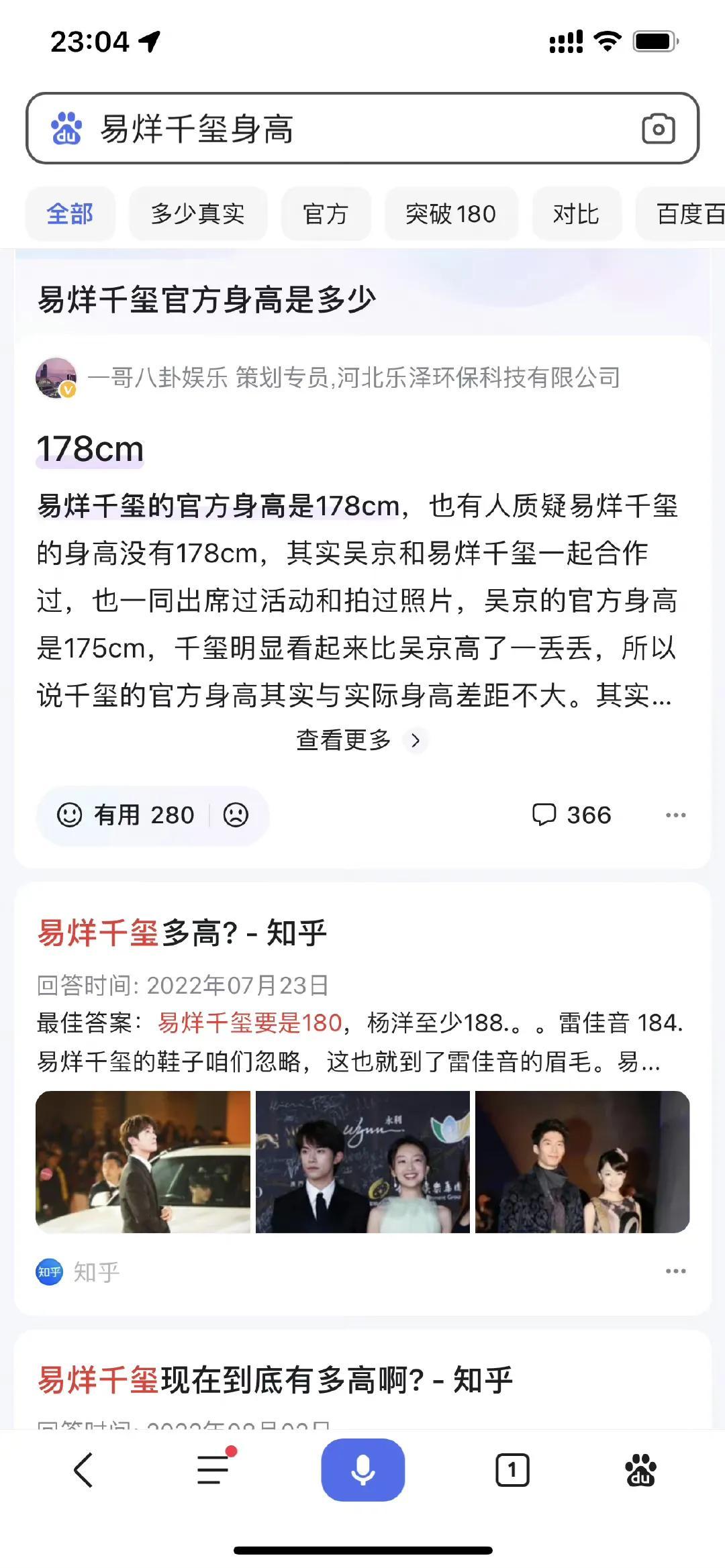Start voice search with the microphone button
This screenshot has width=725, height=1568.
pos(362,1470)
